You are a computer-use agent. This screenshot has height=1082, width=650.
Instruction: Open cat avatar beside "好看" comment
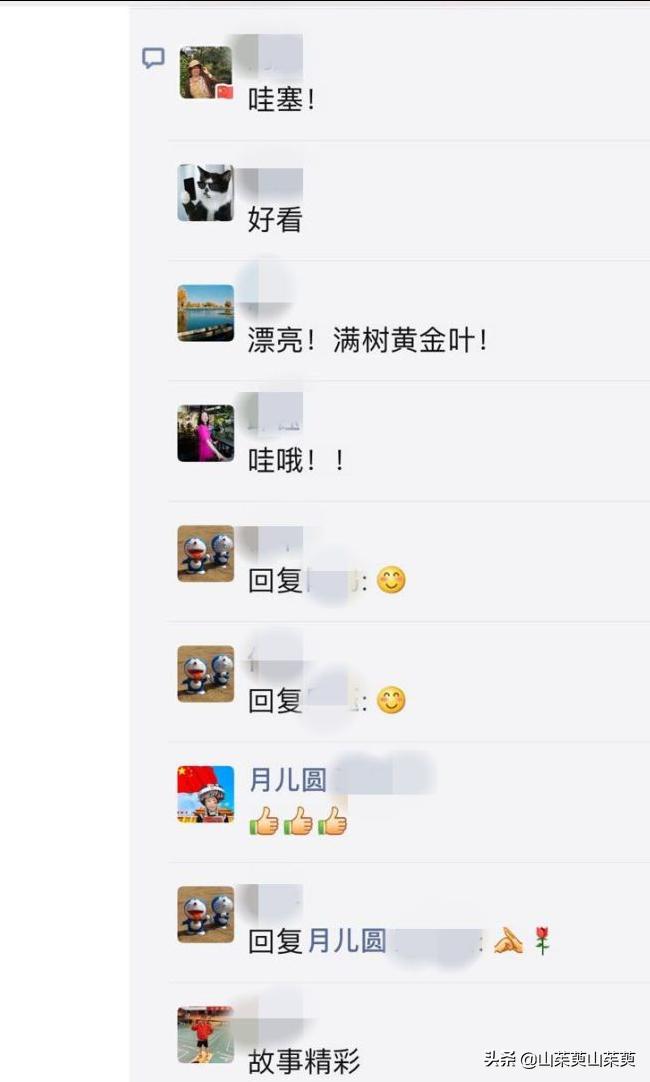coord(205,193)
